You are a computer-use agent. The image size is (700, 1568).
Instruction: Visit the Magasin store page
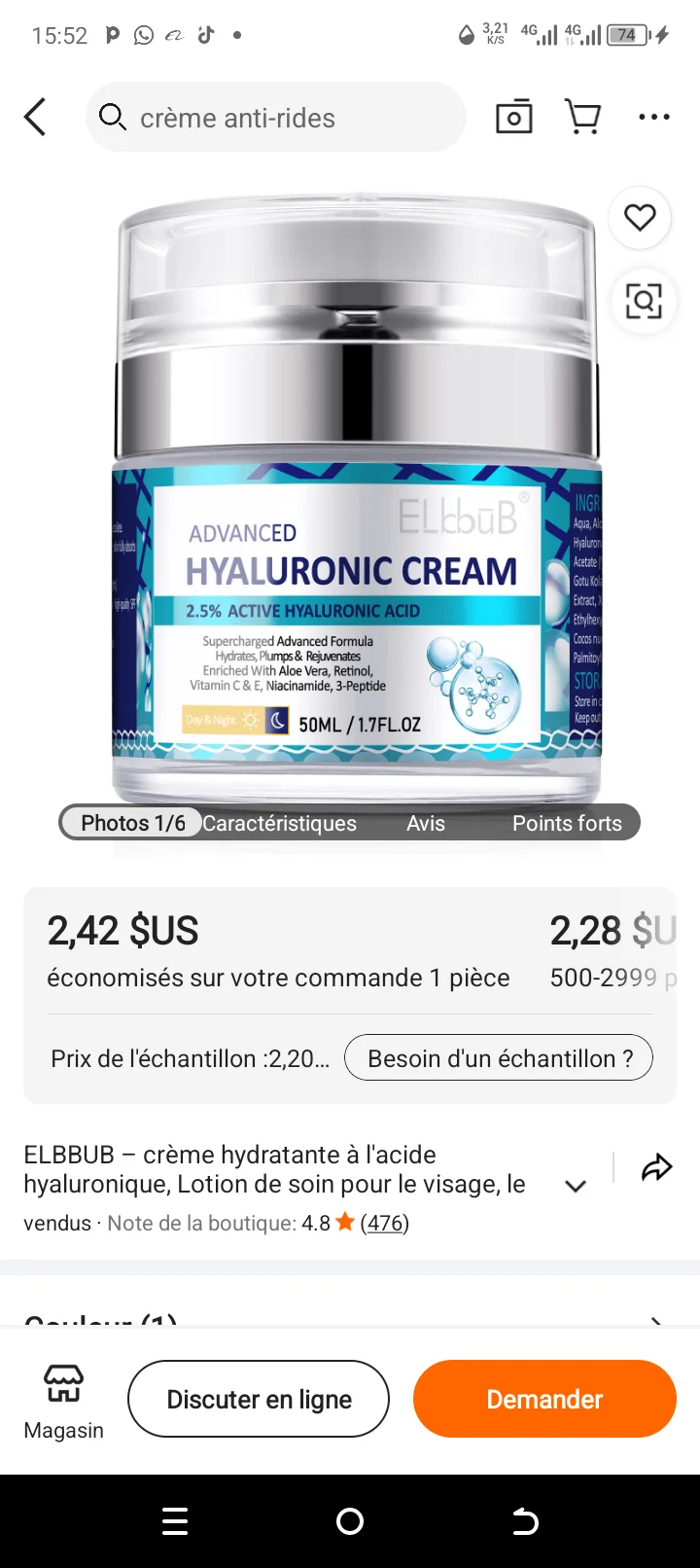tap(63, 1399)
